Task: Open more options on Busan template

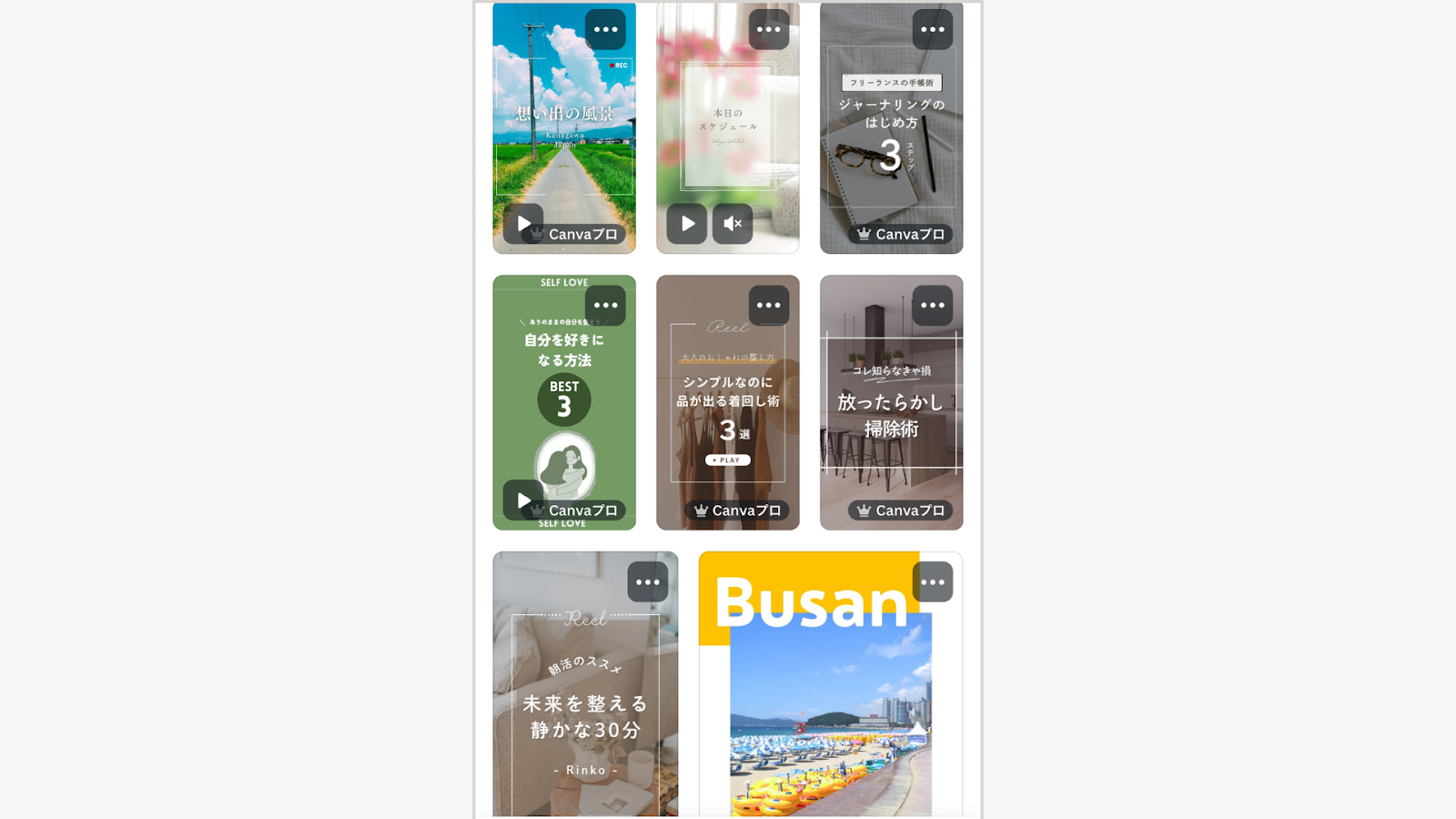Action: point(933,581)
